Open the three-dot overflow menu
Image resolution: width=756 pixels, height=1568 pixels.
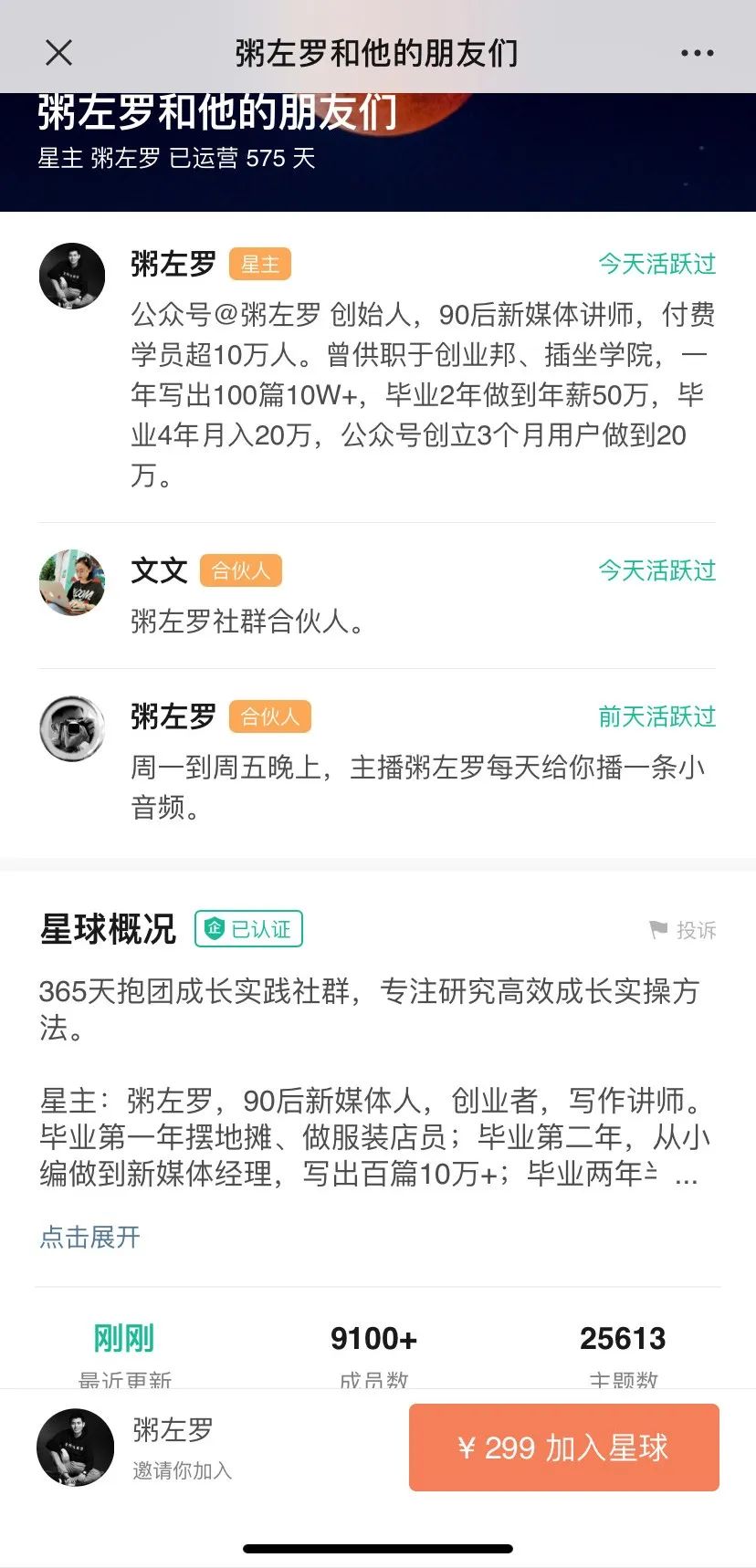tap(697, 53)
